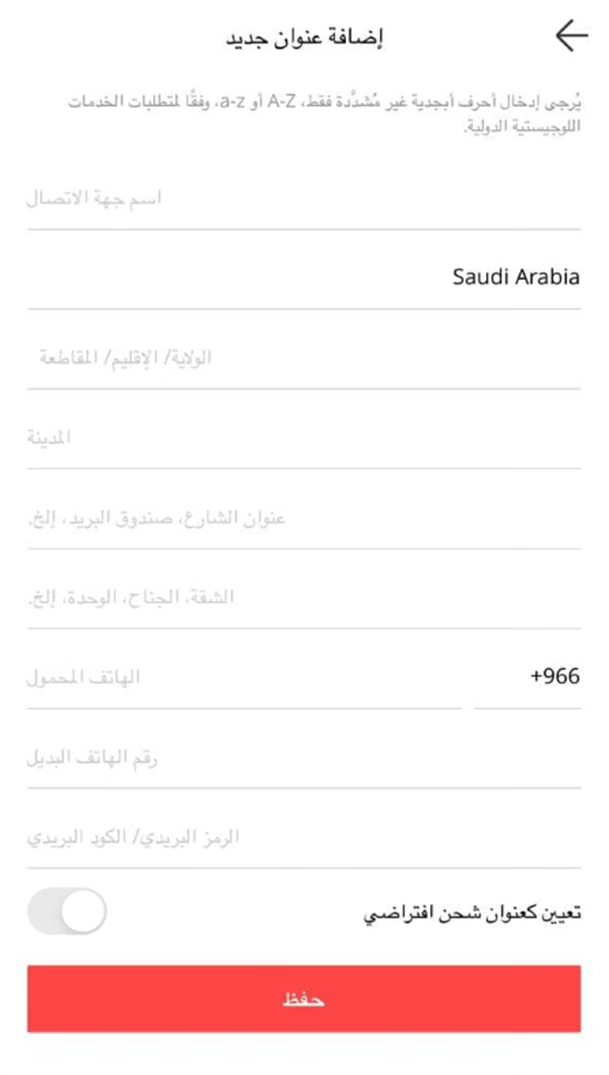Tap the contact name field (اسم جهة الاتصال)
Screen dimensions: 609x1075
click(304, 198)
